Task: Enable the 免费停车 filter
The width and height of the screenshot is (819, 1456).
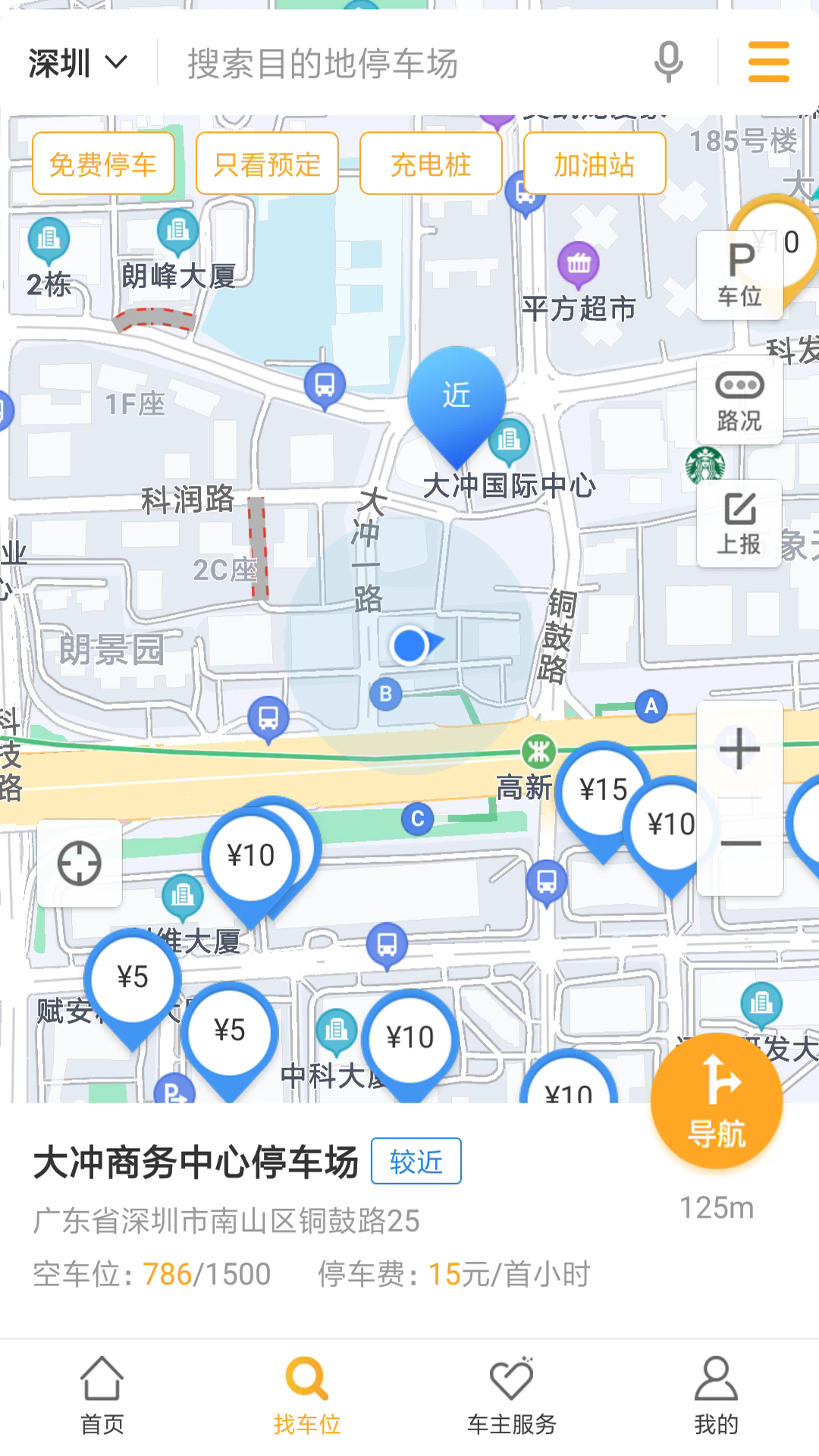Action: pyautogui.click(x=104, y=163)
